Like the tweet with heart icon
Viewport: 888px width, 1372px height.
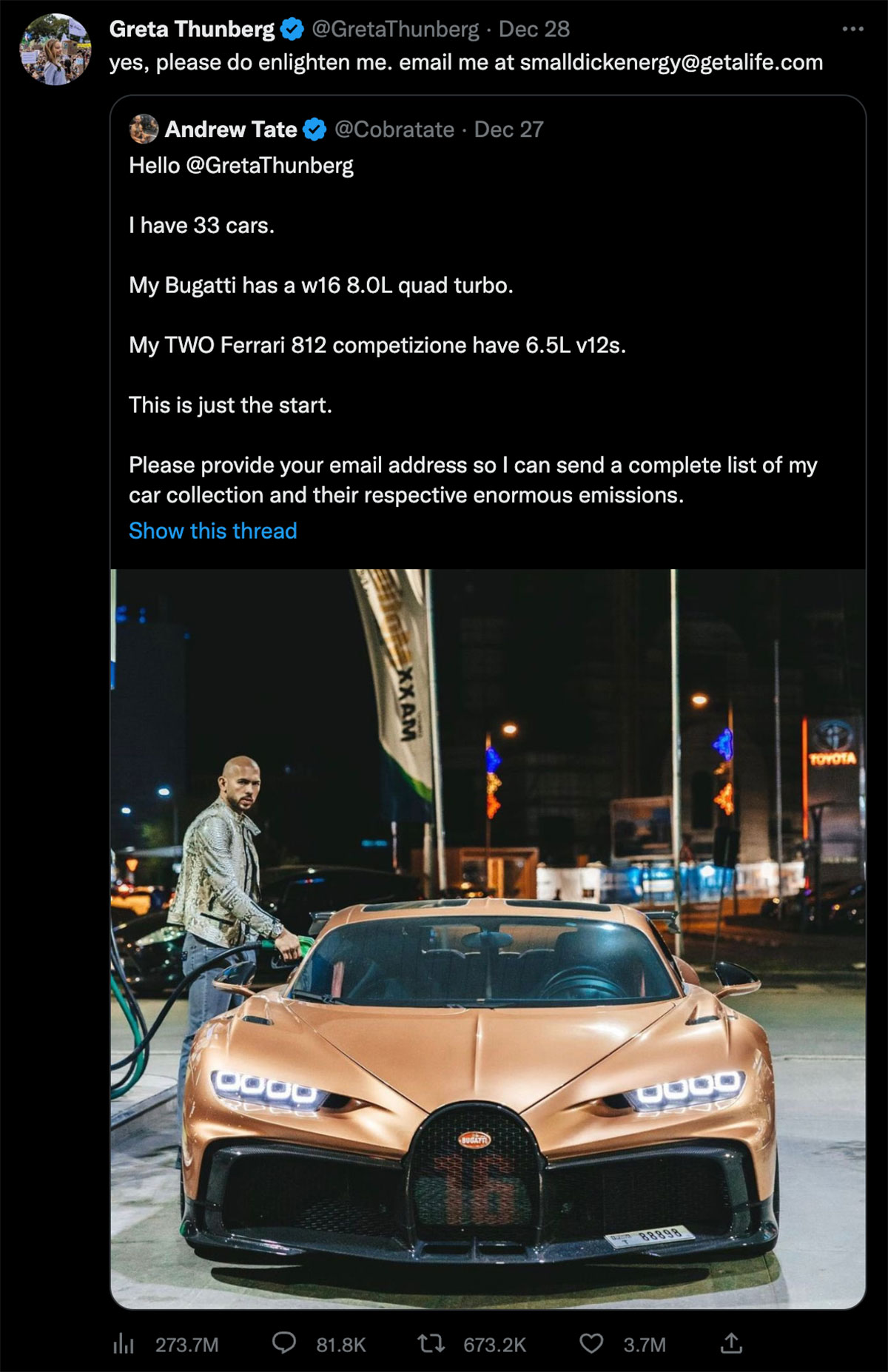coord(591,1343)
